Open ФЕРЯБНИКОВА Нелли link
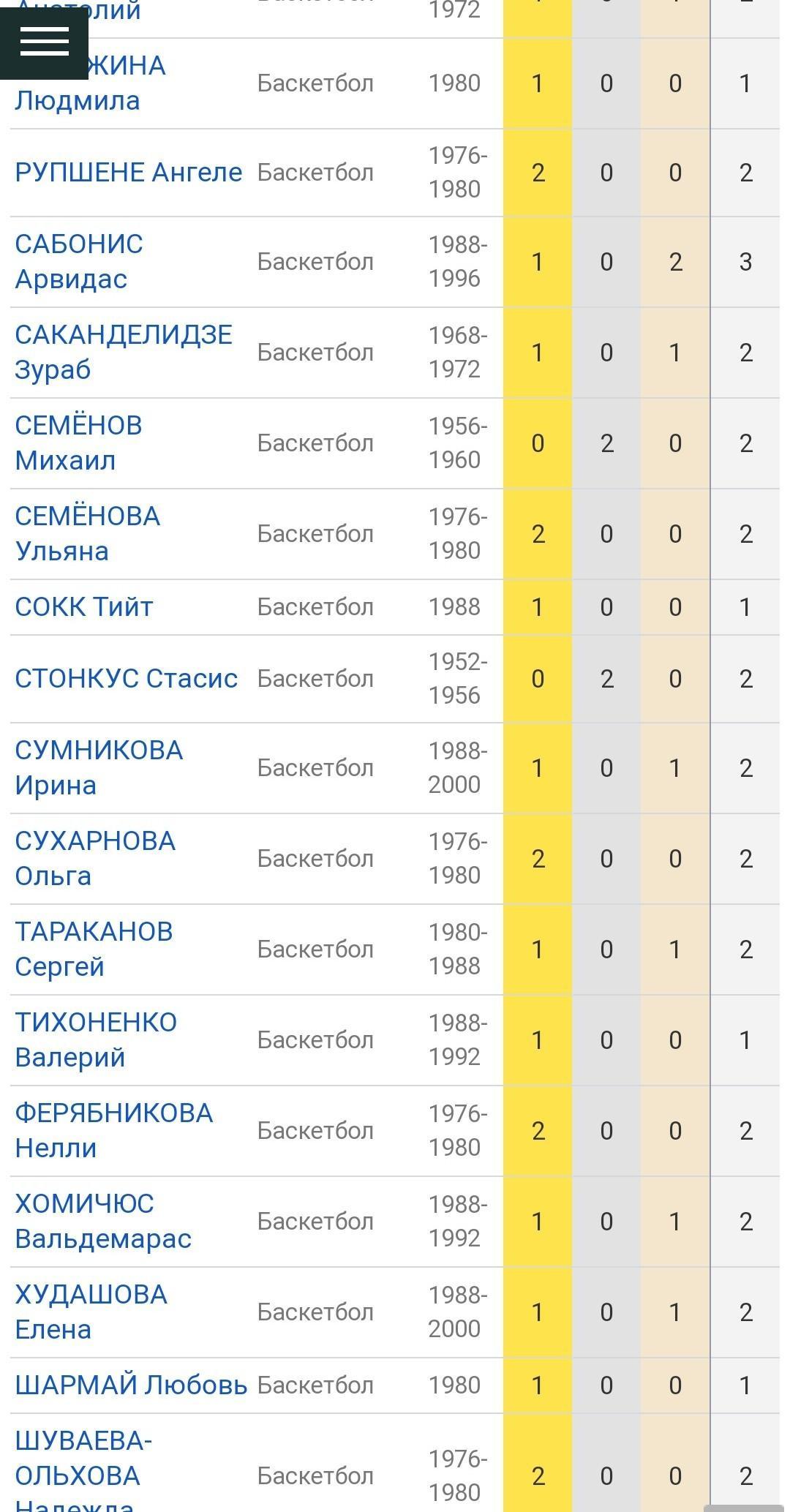 (114, 1131)
